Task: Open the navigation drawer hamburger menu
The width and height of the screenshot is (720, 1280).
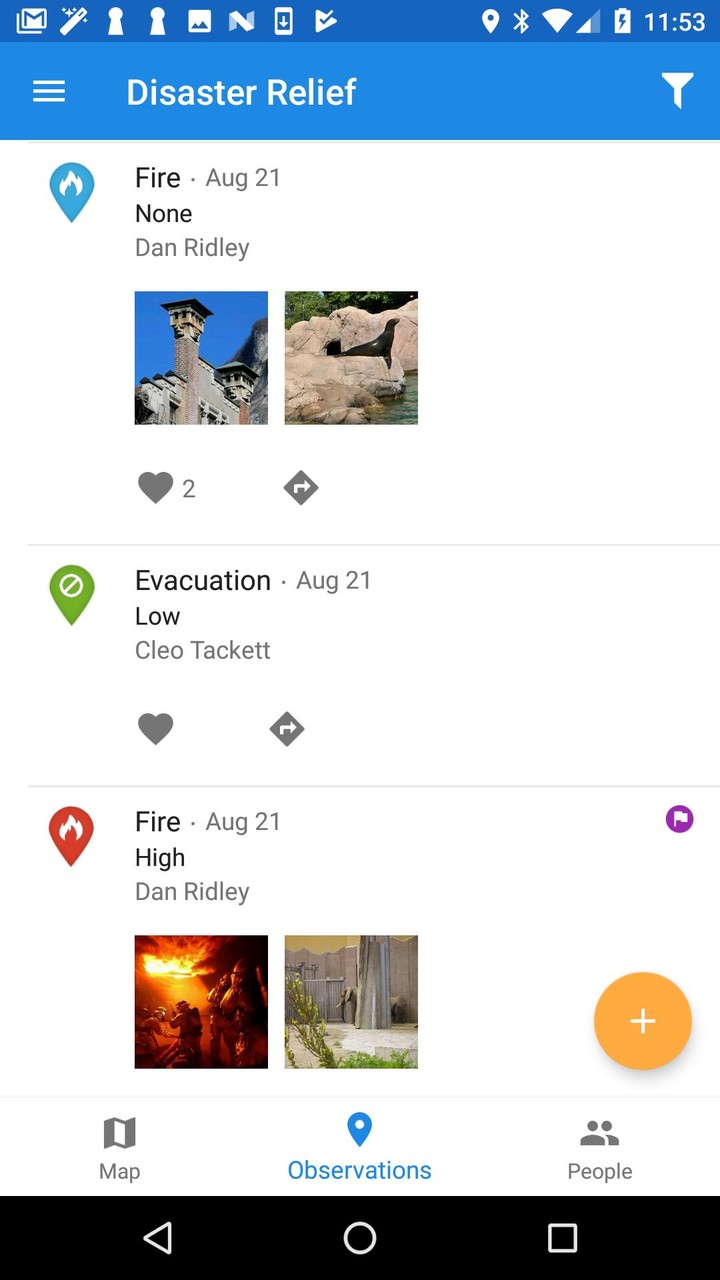Action: tap(48, 91)
